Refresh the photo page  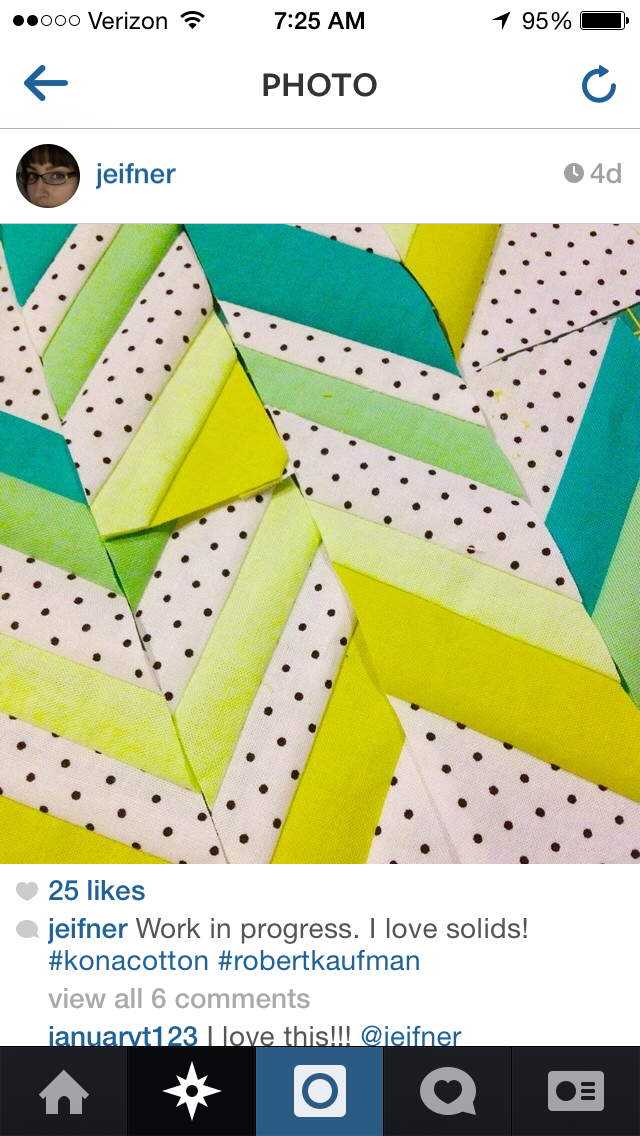point(598,86)
